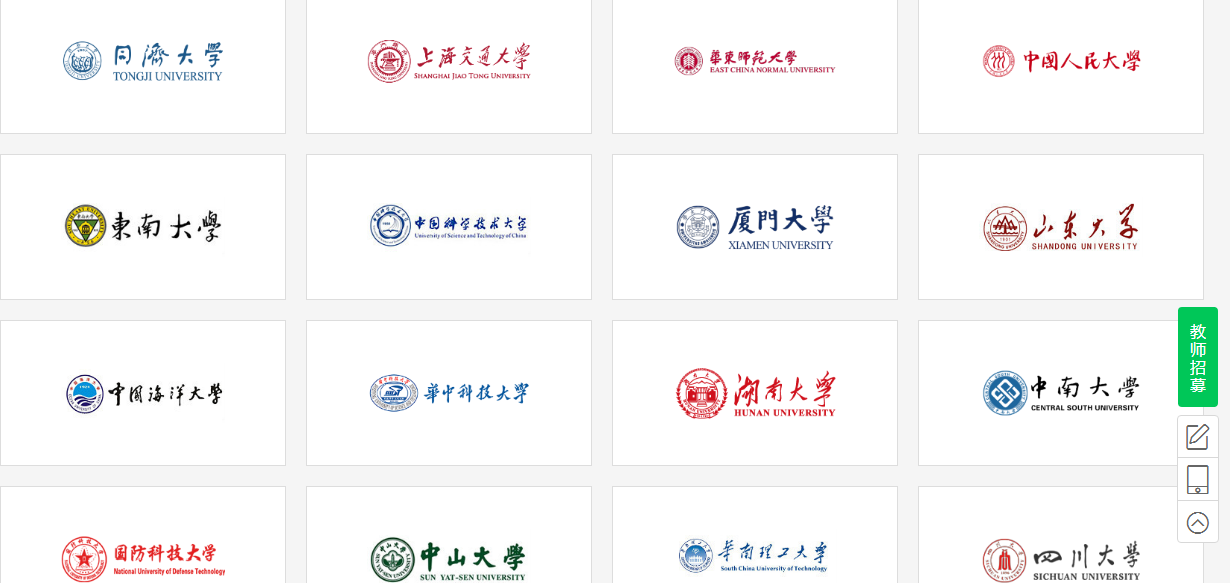Open the Hunan University card

755,393
